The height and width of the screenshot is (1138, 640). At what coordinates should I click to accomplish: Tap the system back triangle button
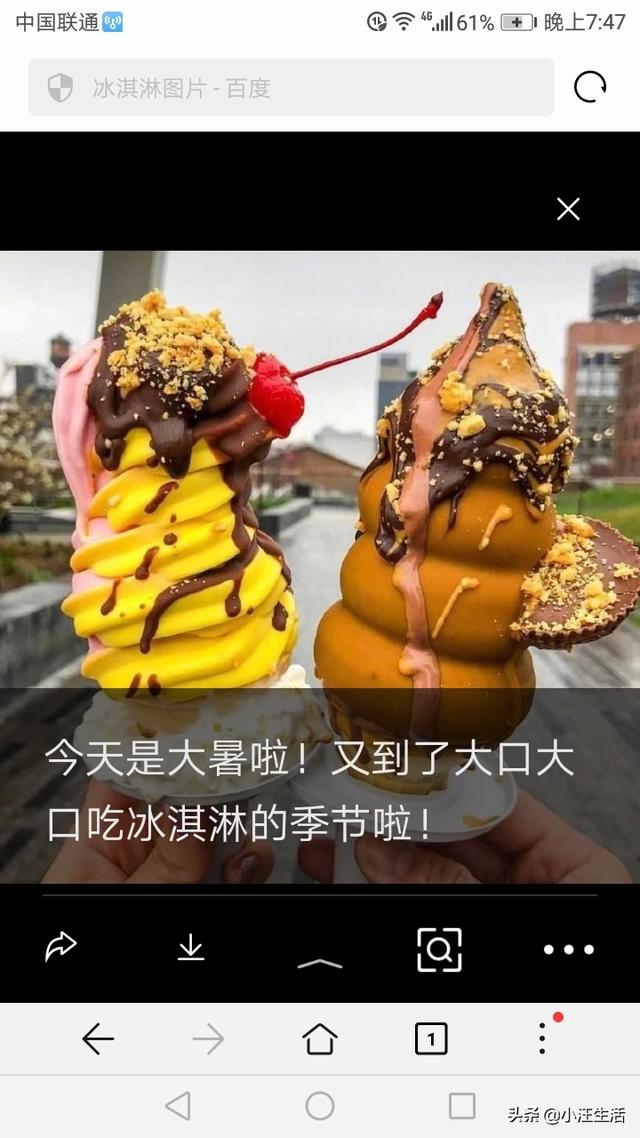point(179,1106)
